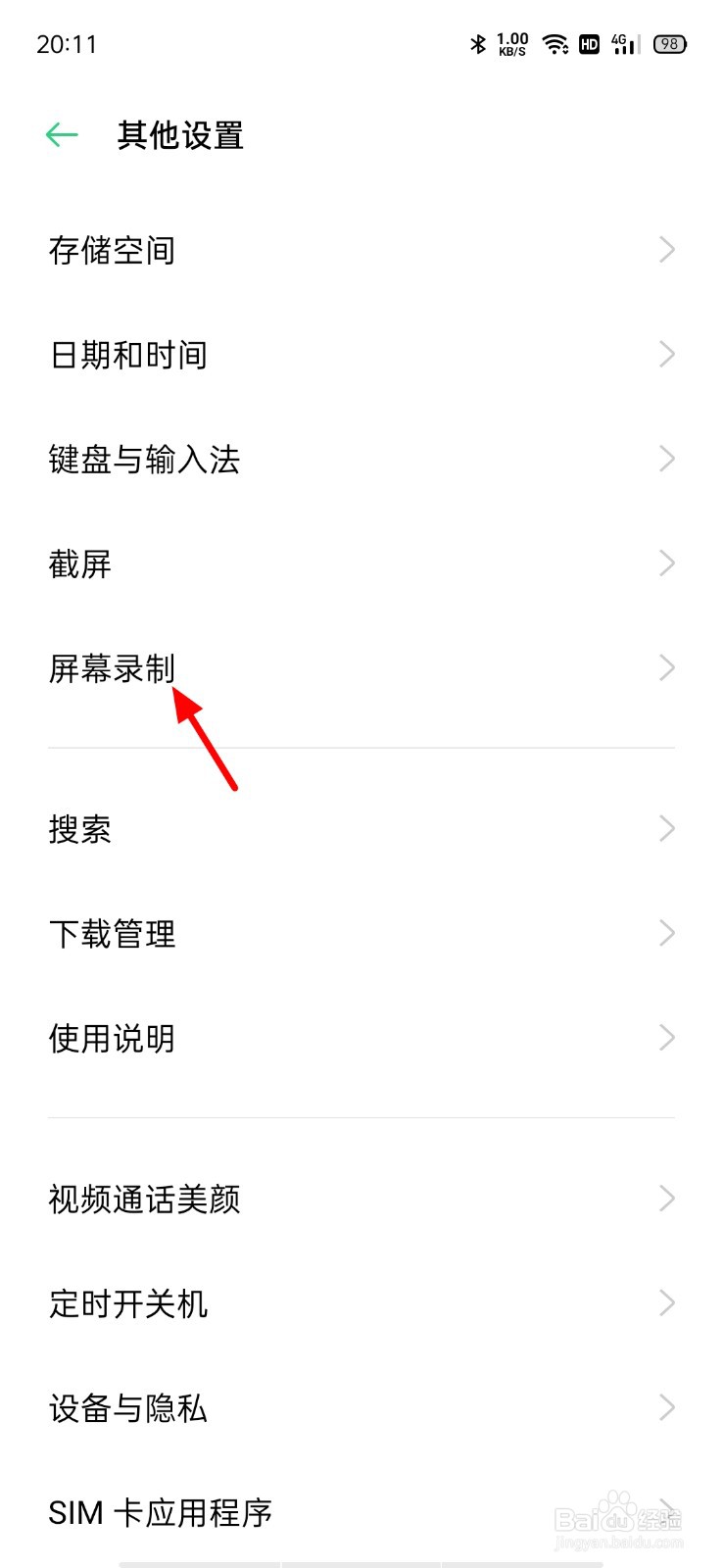Image resolution: width=723 pixels, height=1568 pixels.
Task: Open 日期和时间 using its right arrow
Action: coord(667,354)
